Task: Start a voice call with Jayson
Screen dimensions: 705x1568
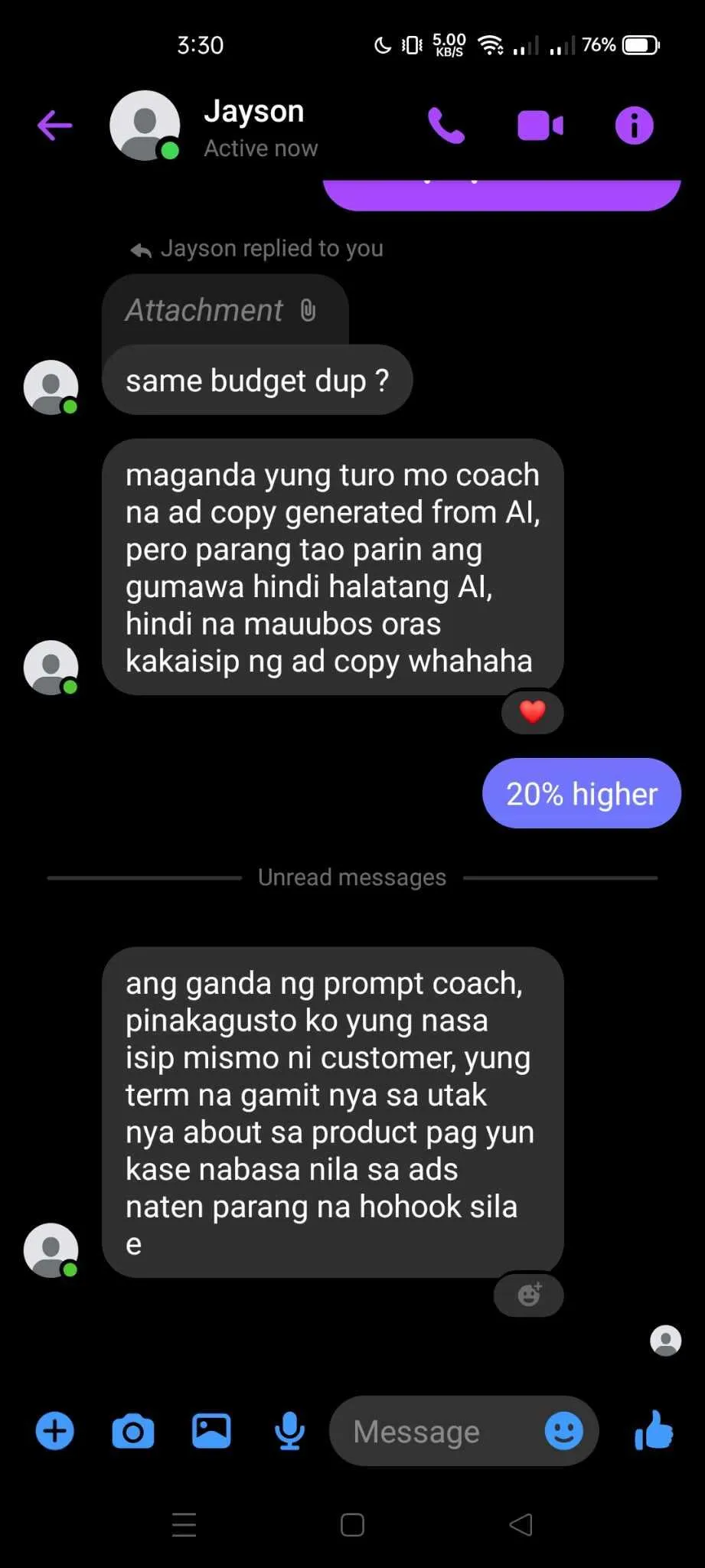Action: coord(446,126)
